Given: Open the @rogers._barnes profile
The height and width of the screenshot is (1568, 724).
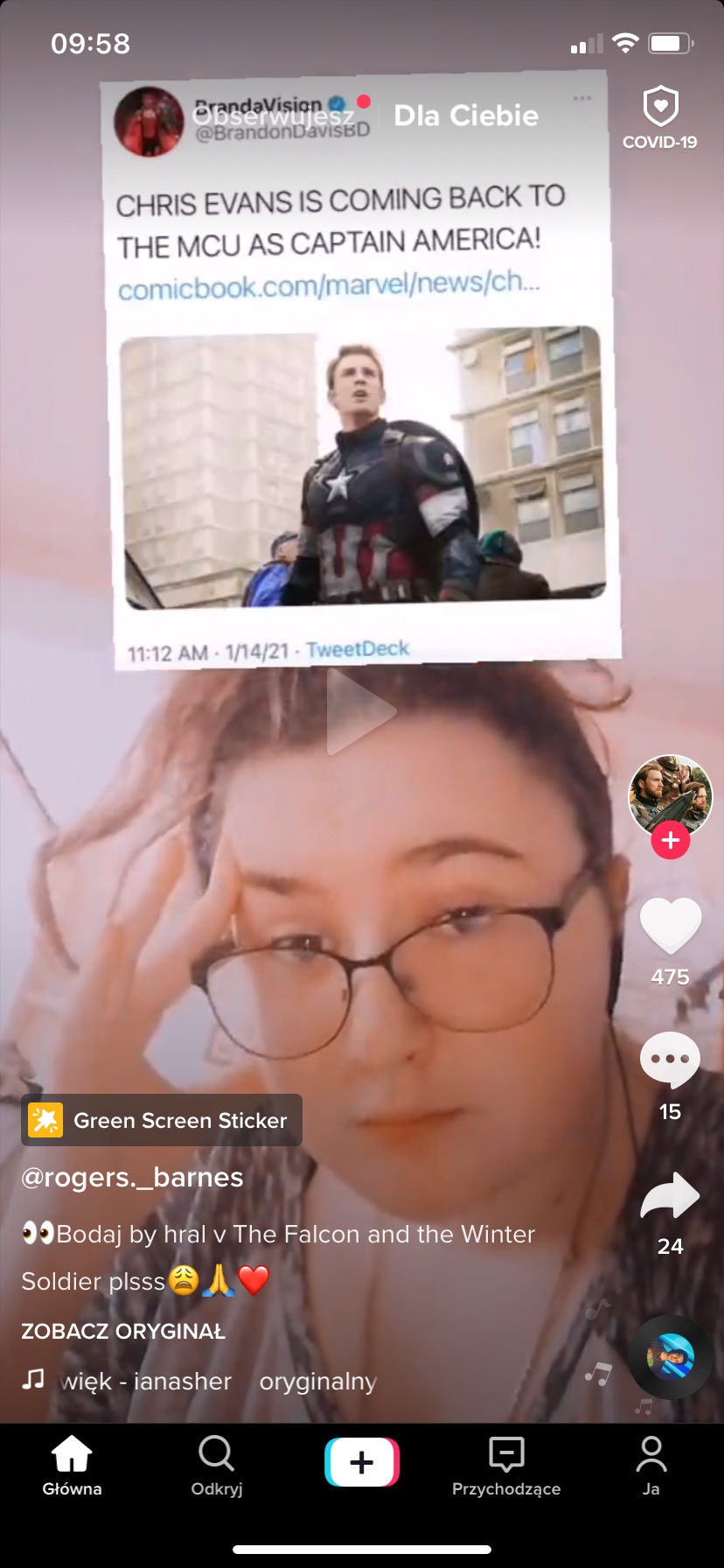Looking at the screenshot, I should pyautogui.click(x=132, y=1178).
